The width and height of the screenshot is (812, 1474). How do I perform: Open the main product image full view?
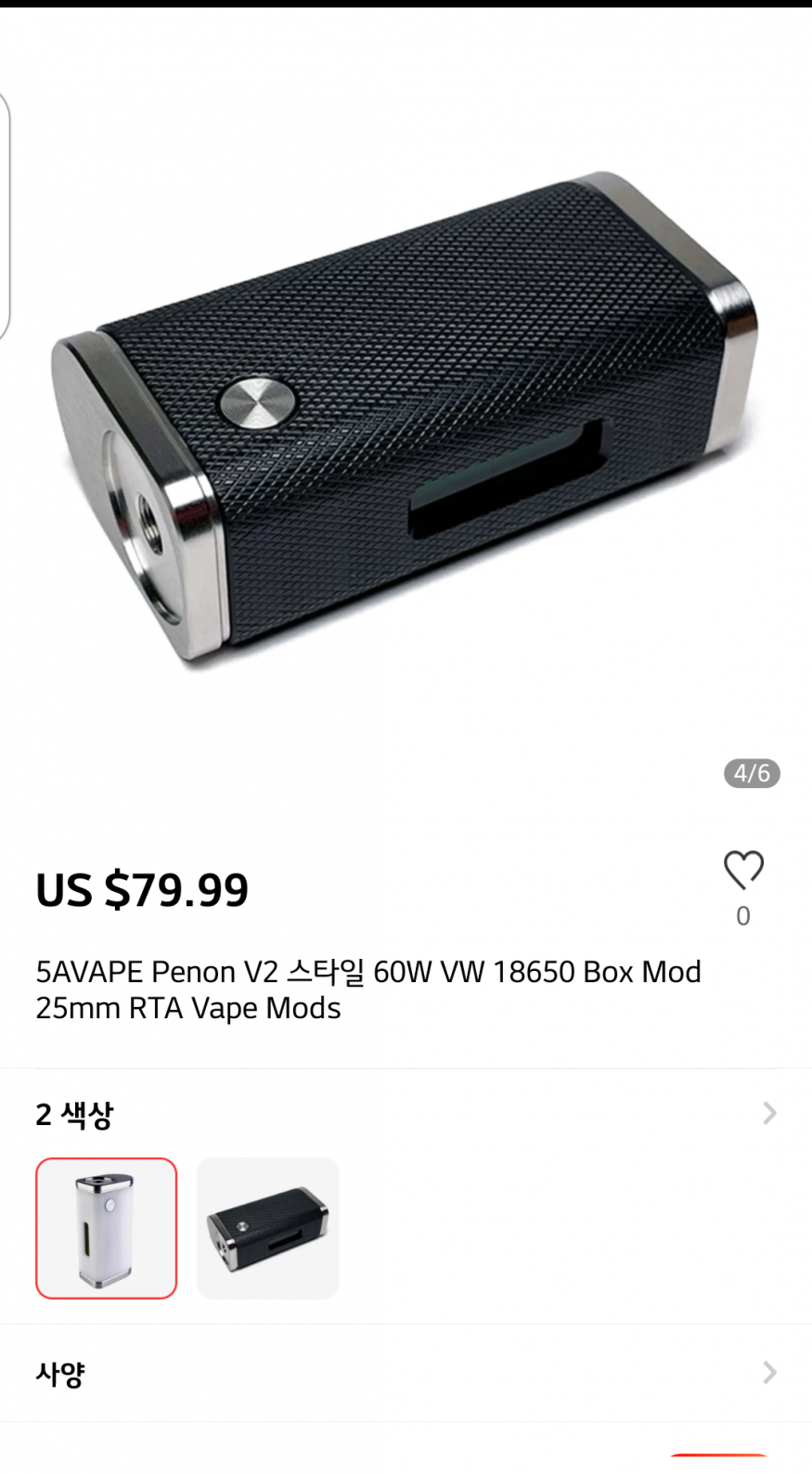406,418
